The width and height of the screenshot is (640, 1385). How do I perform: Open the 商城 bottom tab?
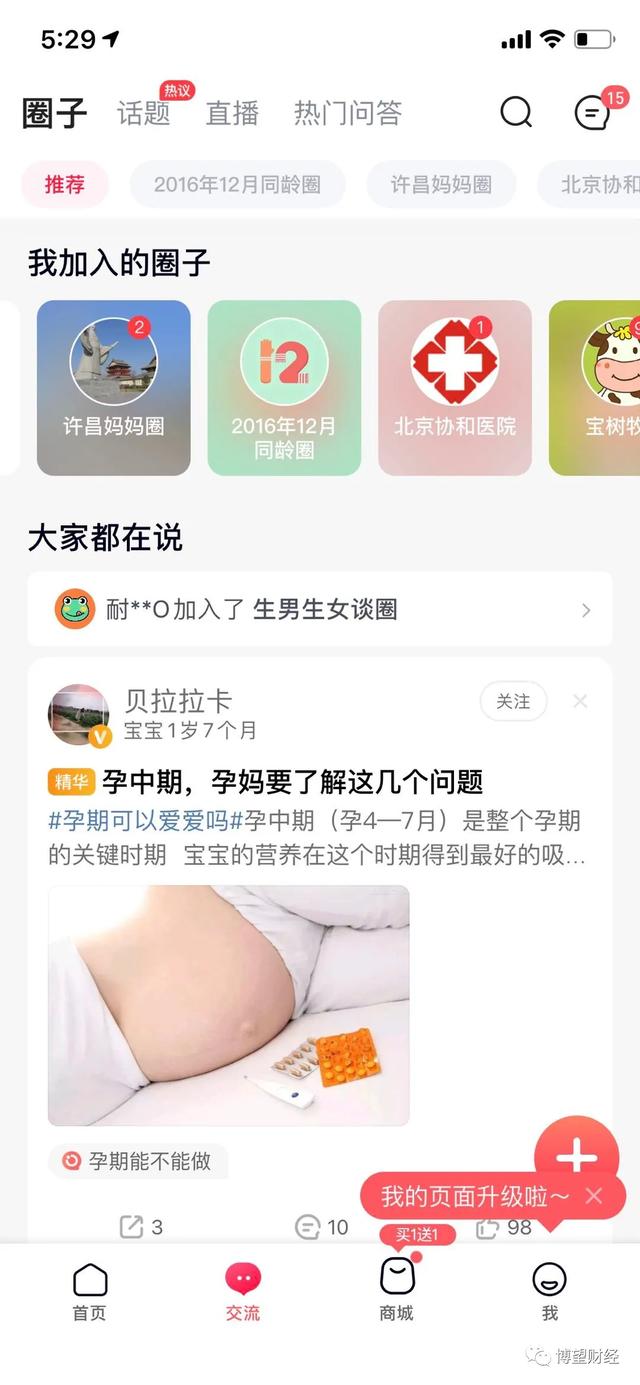click(x=397, y=1291)
